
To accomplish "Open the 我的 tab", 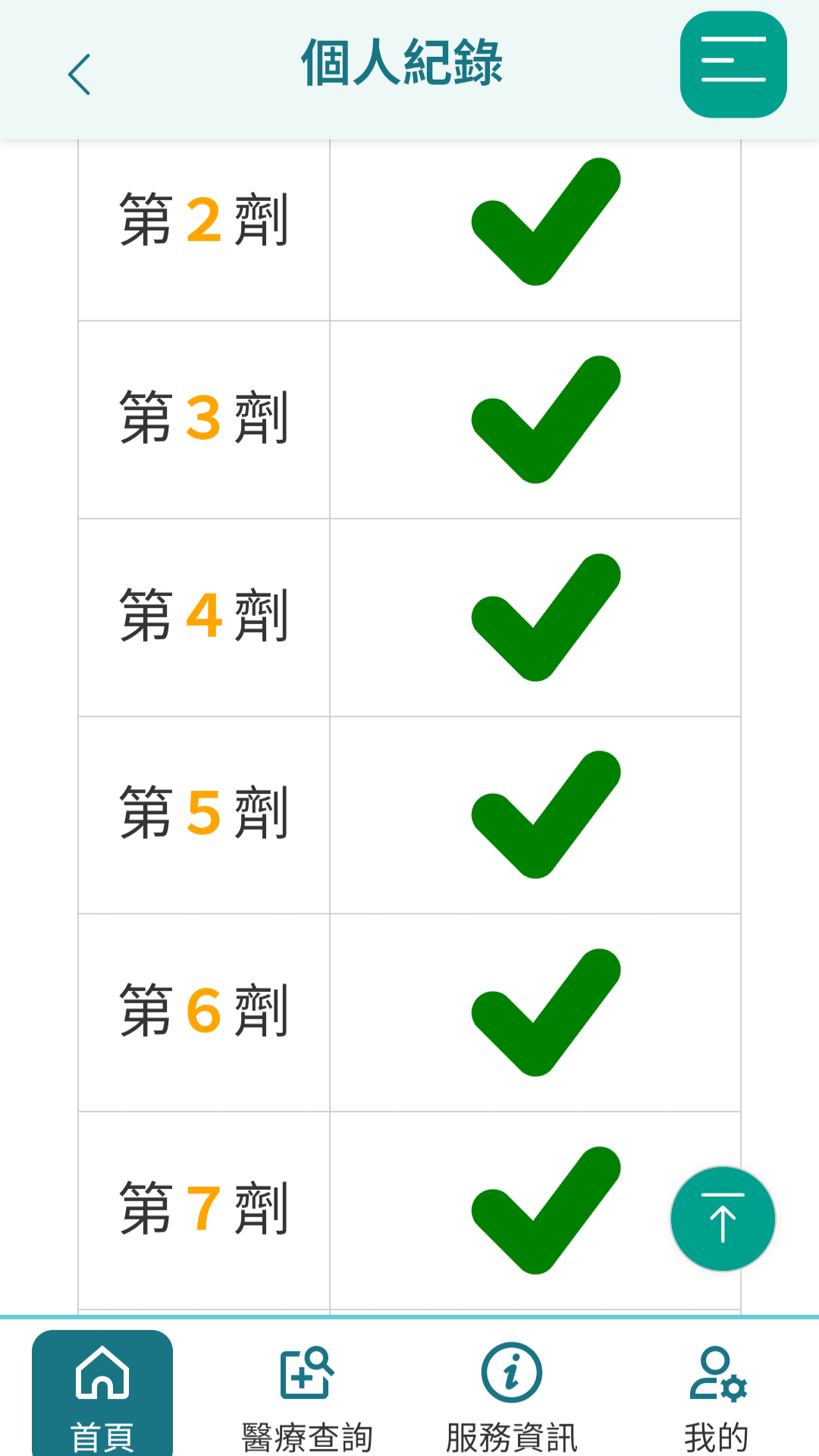I will click(x=717, y=1395).
